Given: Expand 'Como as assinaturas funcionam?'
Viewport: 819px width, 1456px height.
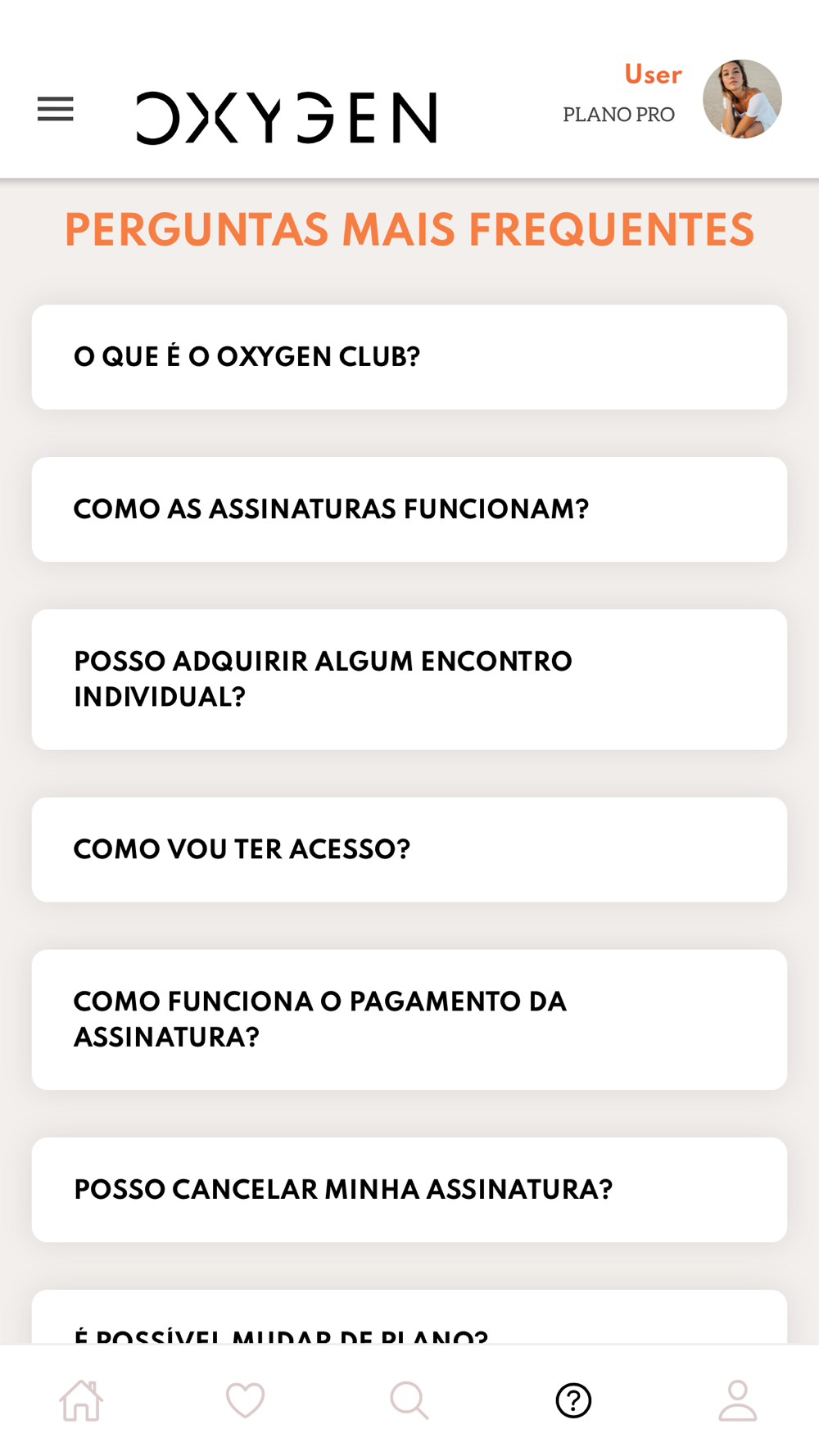Looking at the screenshot, I should pyautogui.click(x=409, y=509).
